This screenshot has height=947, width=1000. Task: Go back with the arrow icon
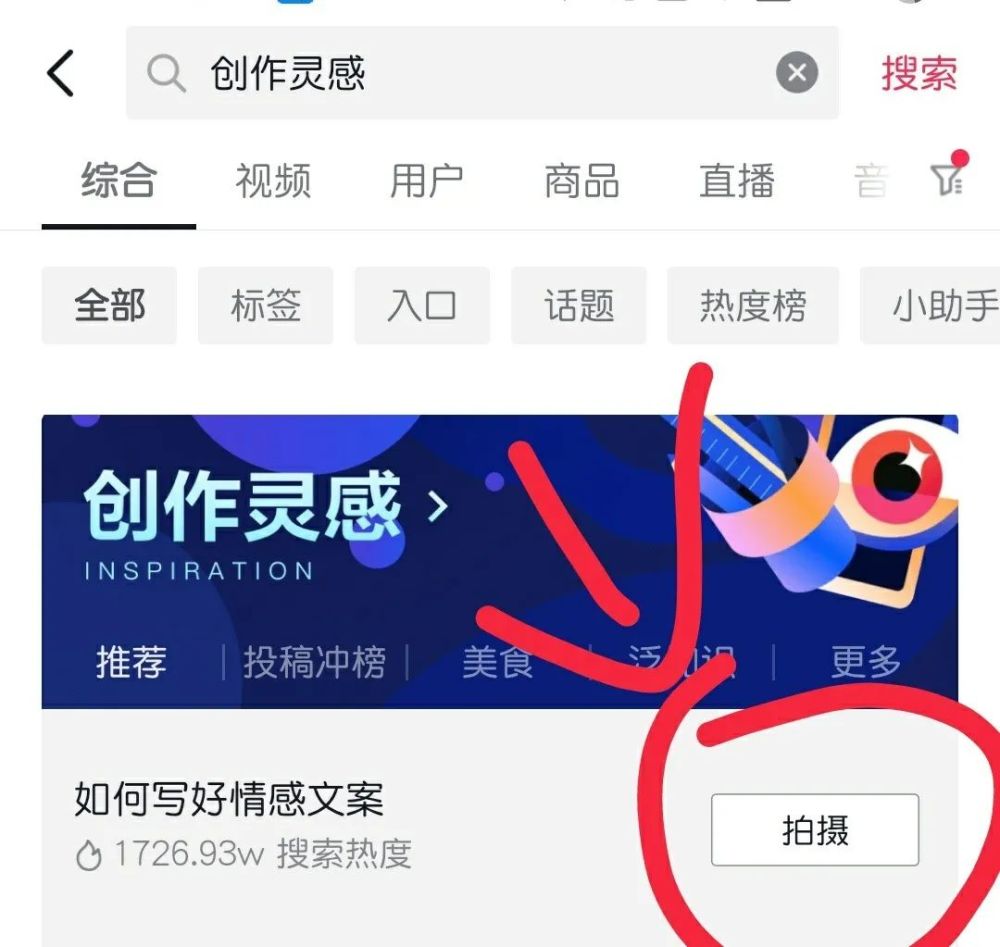[61, 74]
